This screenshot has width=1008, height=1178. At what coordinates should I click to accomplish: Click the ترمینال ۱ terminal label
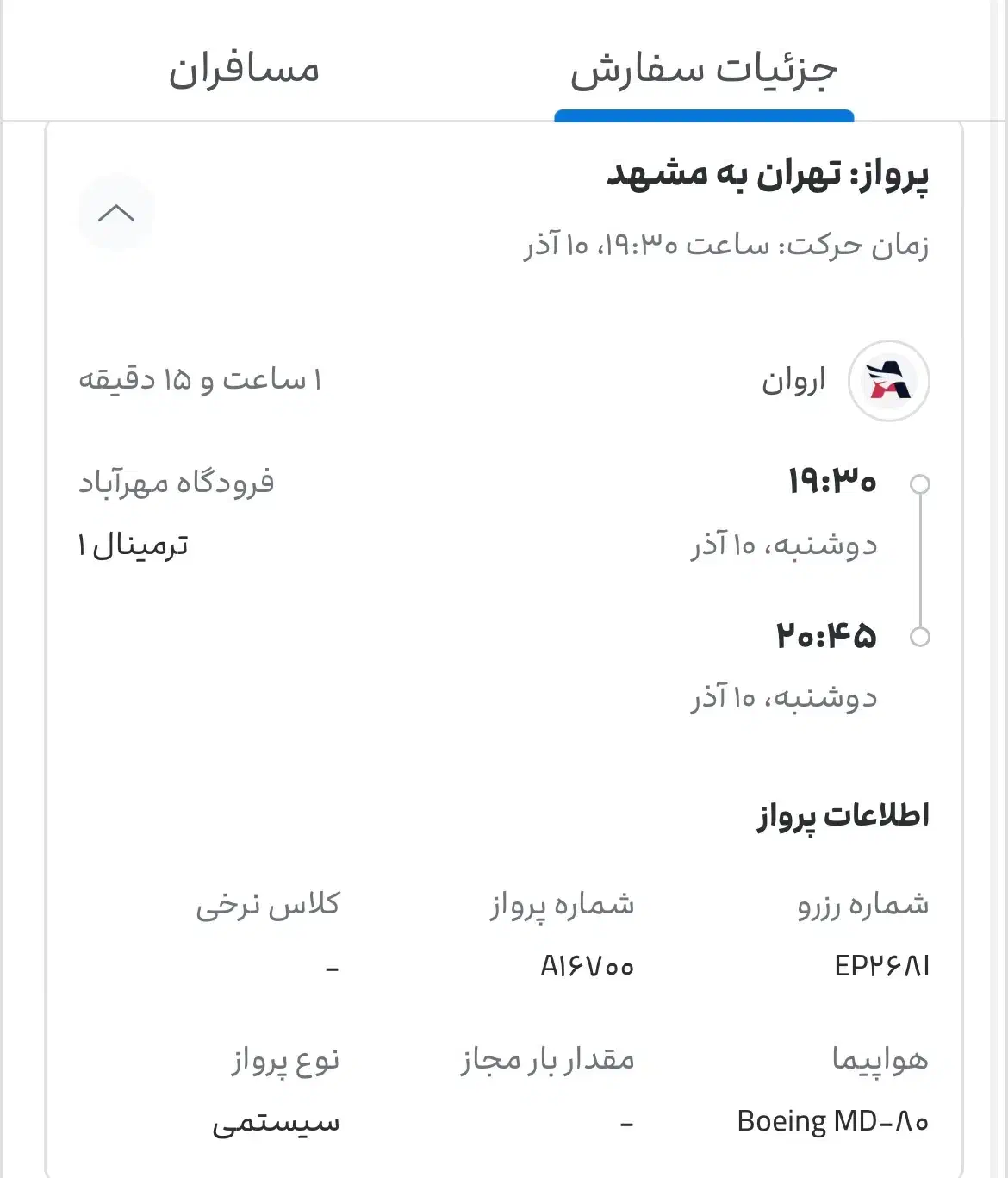pos(134,544)
